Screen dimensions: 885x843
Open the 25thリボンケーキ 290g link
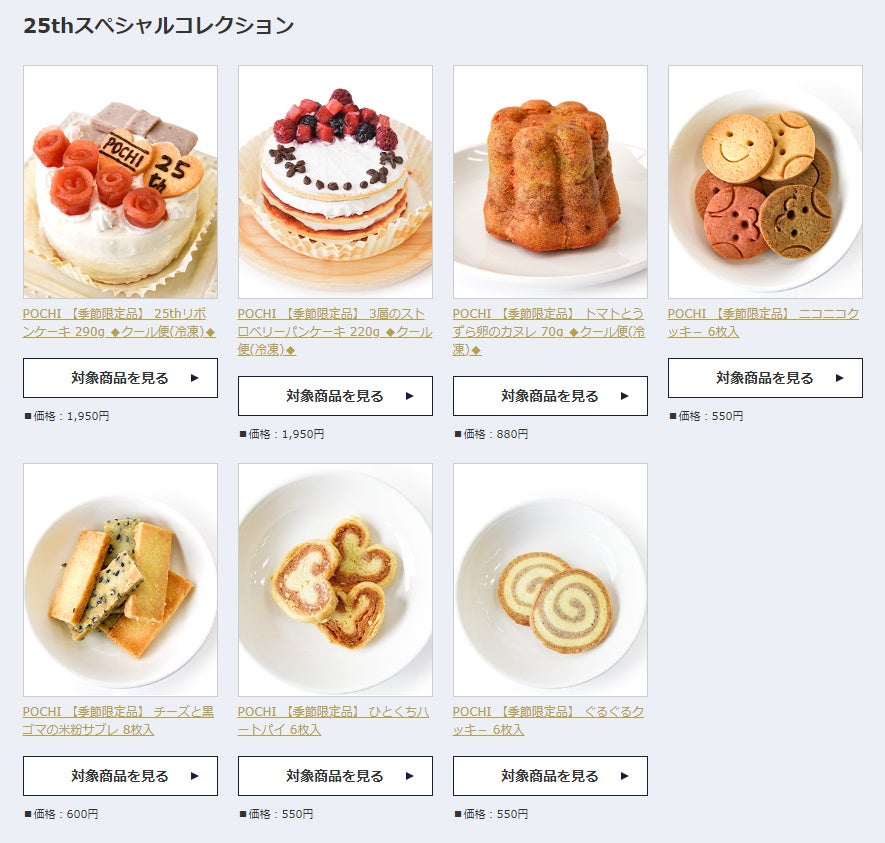click(119, 322)
